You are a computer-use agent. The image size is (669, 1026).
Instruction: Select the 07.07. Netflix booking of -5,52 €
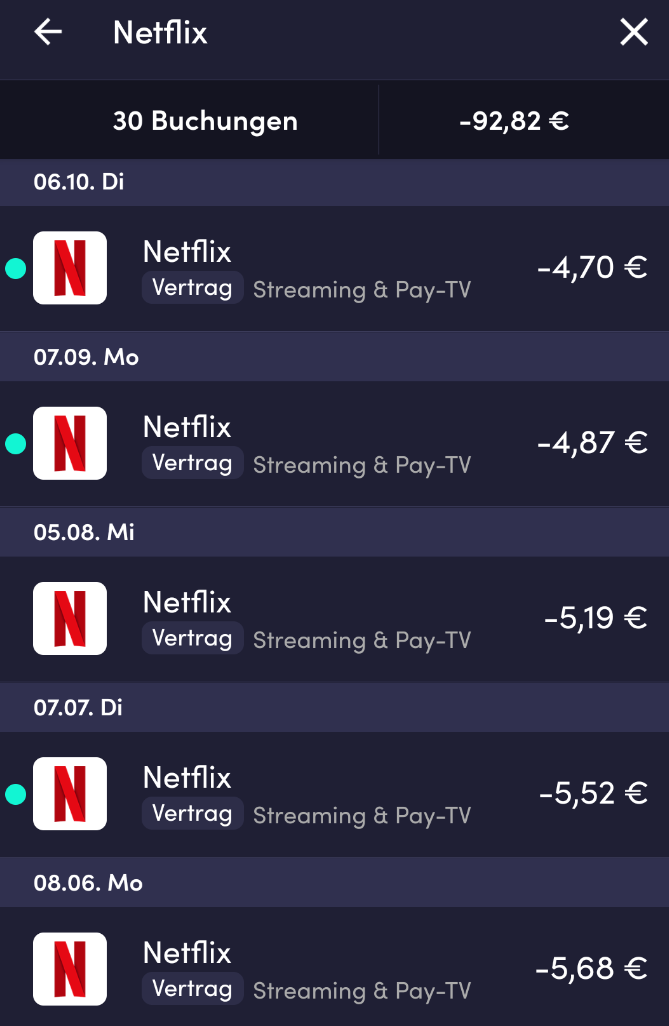[x=334, y=794]
